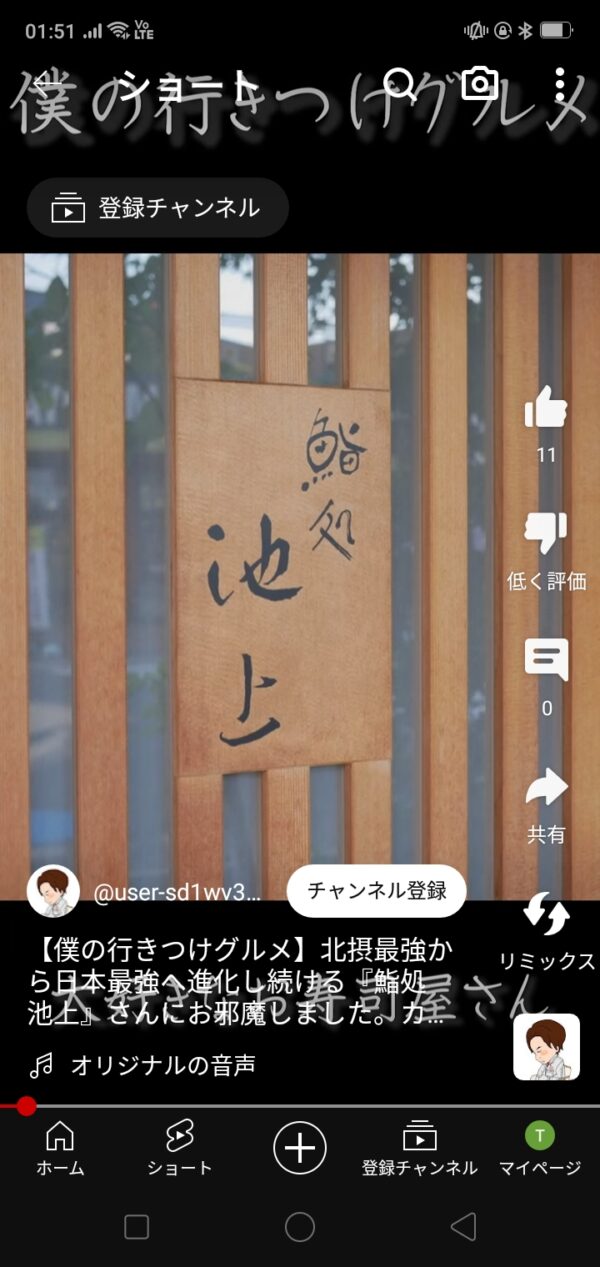
Task: Subscribe with the チャンネル登録 button
Action: [x=376, y=891]
